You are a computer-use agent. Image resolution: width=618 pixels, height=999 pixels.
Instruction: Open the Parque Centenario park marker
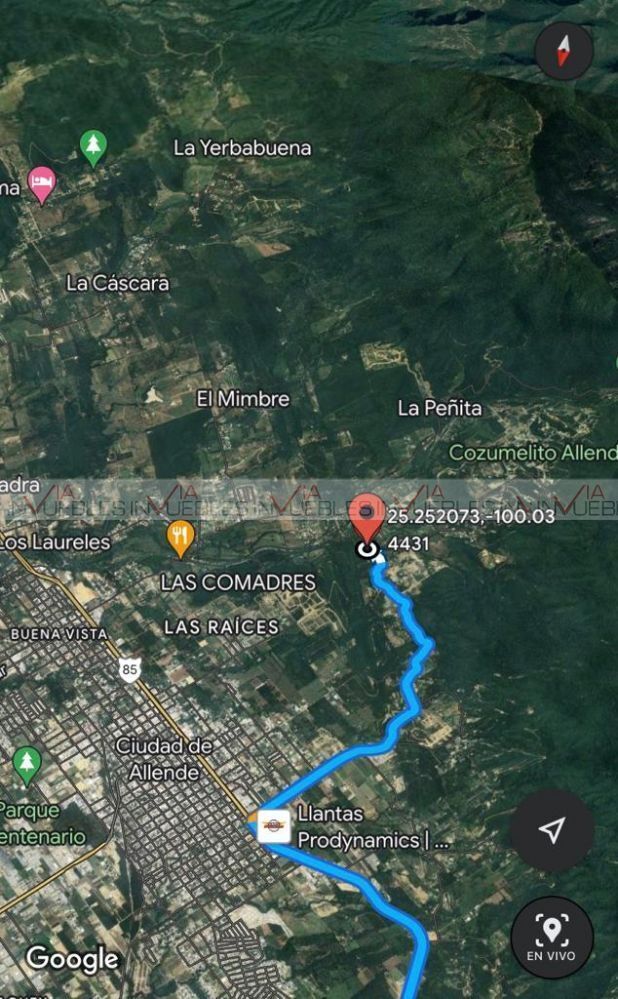(x=27, y=766)
